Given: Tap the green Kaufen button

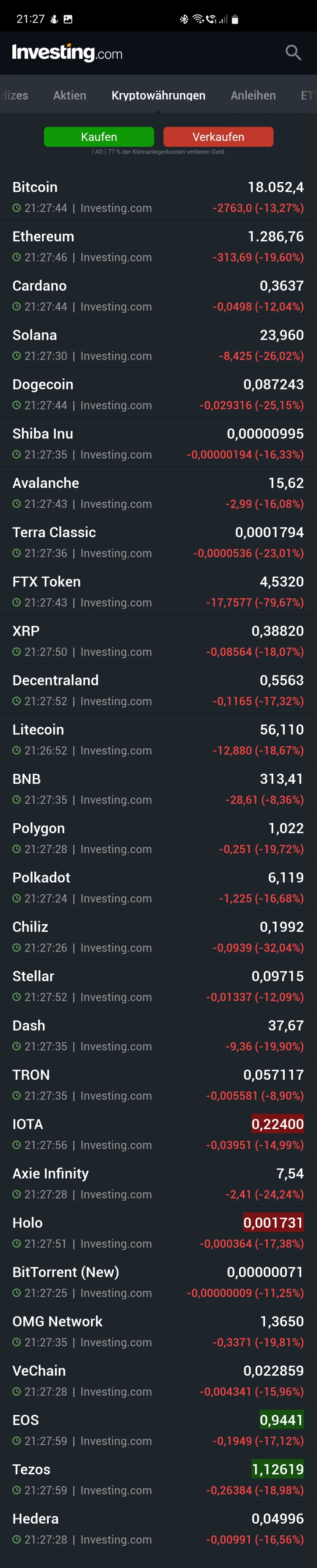Looking at the screenshot, I should coord(98,137).
